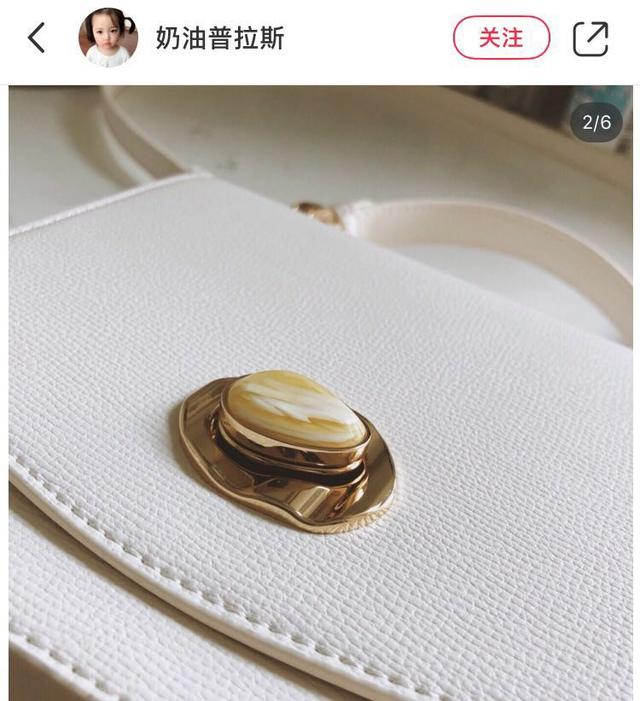The image size is (640, 701).
Task: Follow the author with 关注 button
Action: point(501,38)
